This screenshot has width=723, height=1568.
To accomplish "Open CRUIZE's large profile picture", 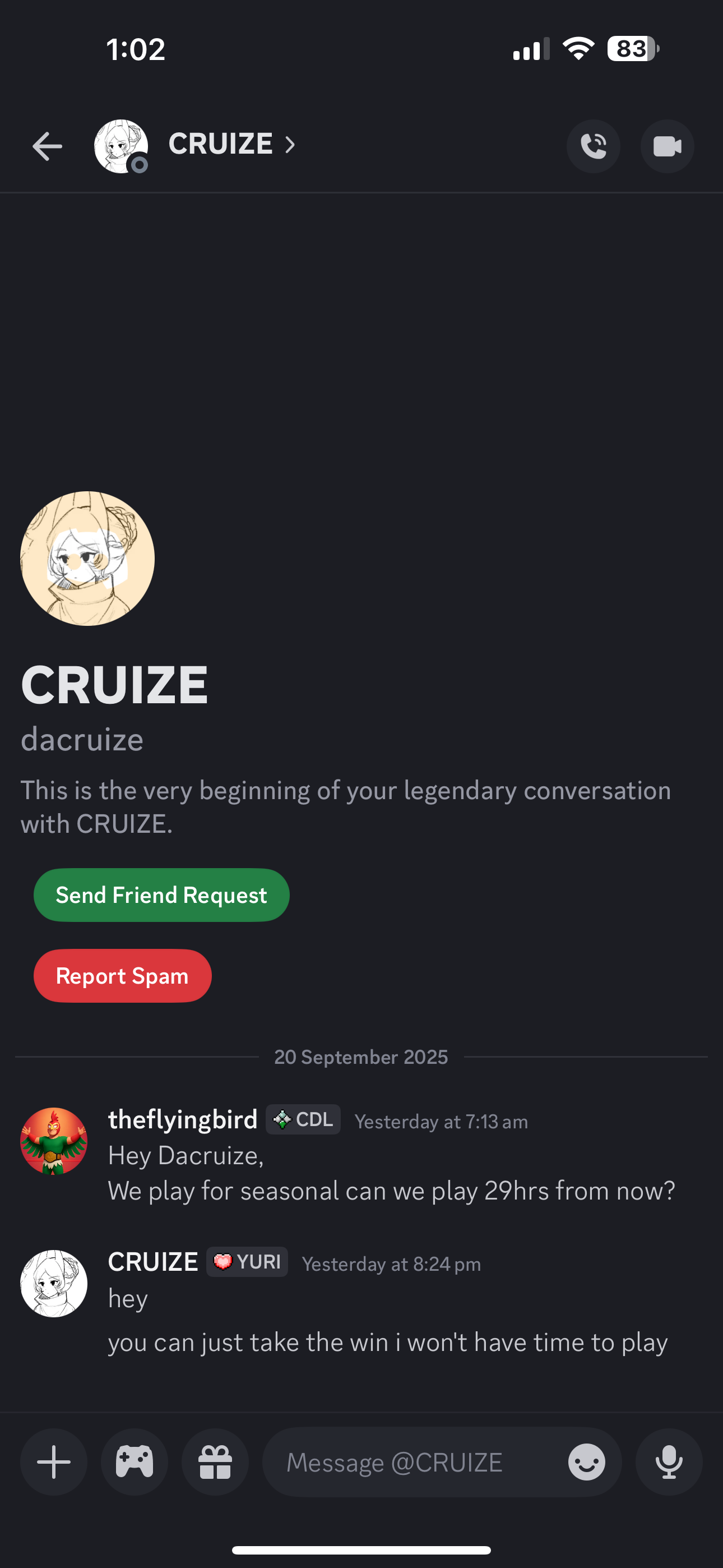I will point(87,558).
